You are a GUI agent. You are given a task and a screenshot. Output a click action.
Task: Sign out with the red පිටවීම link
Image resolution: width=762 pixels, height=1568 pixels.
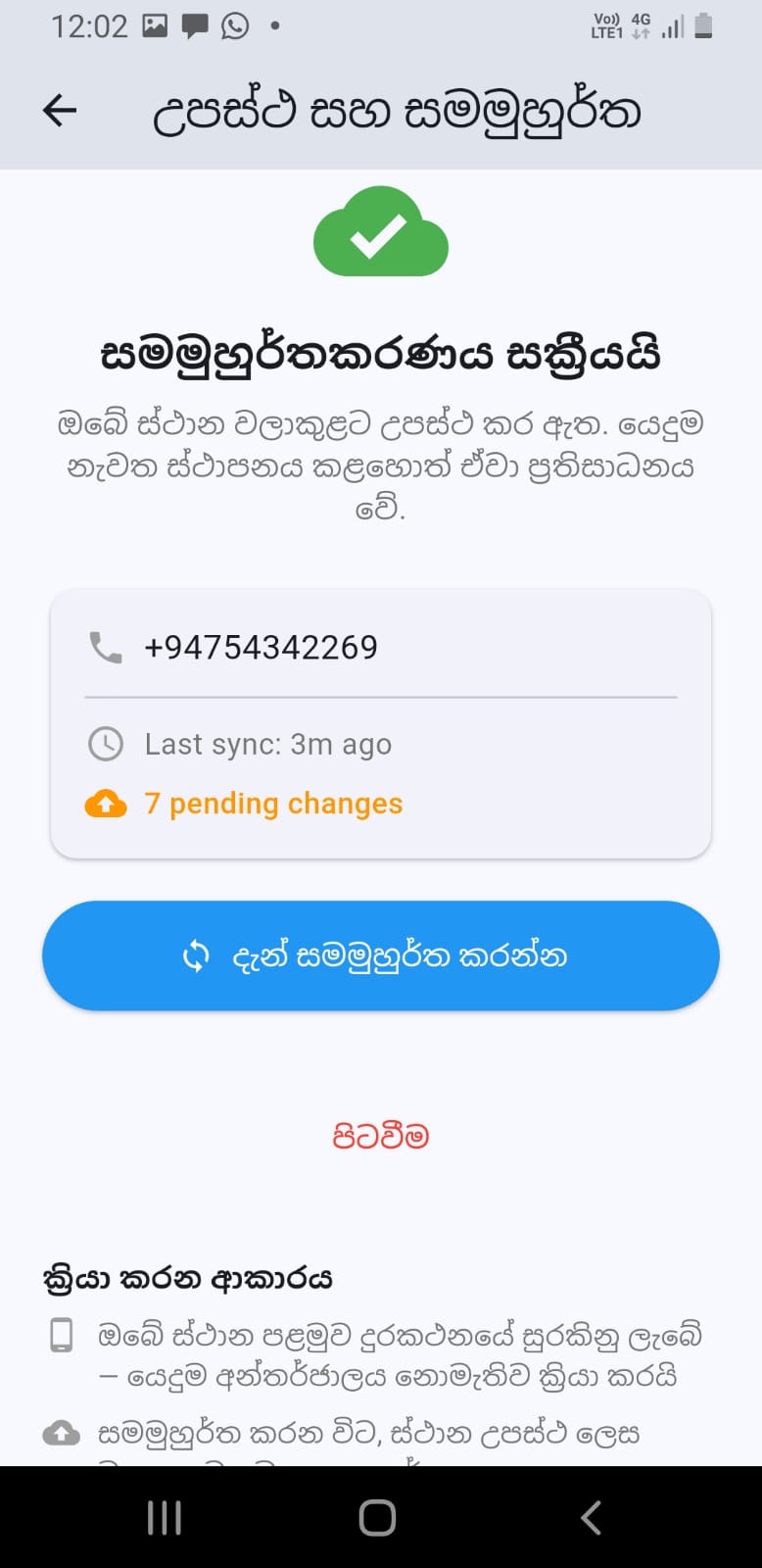point(381,1136)
